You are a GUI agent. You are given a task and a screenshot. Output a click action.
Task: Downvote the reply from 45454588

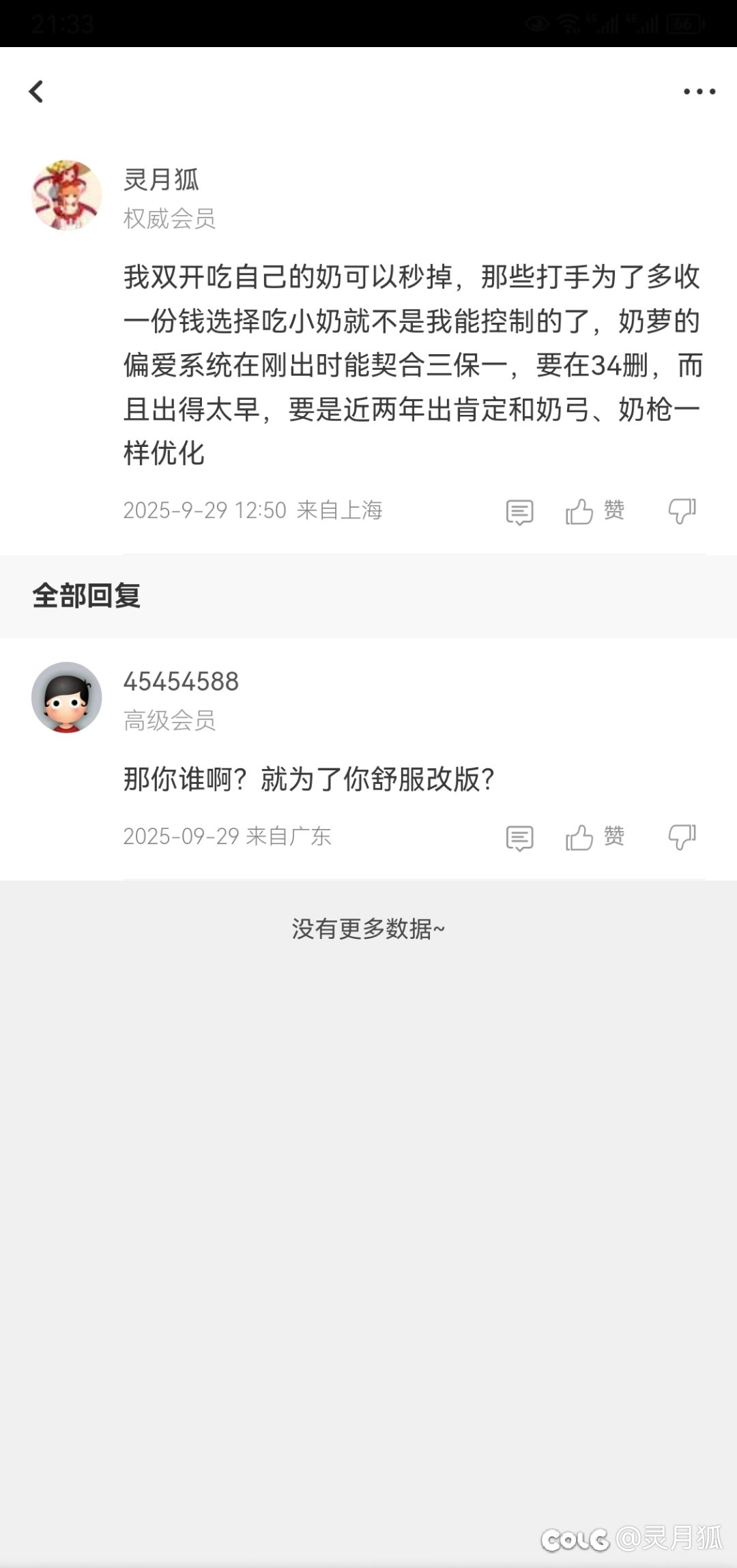tap(682, 837)
